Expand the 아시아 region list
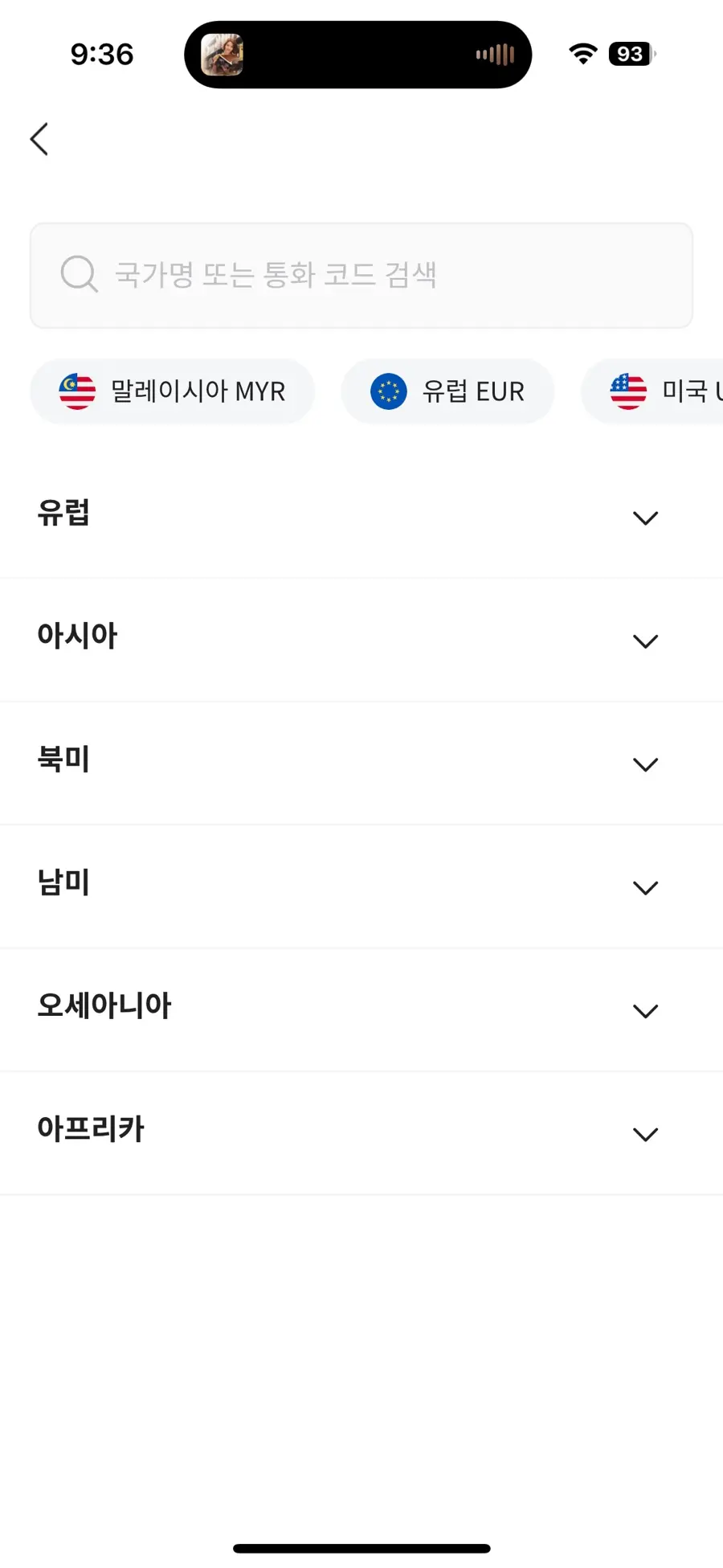Image resolution: width=723 pixels, height=1568 pixels. 361,639
